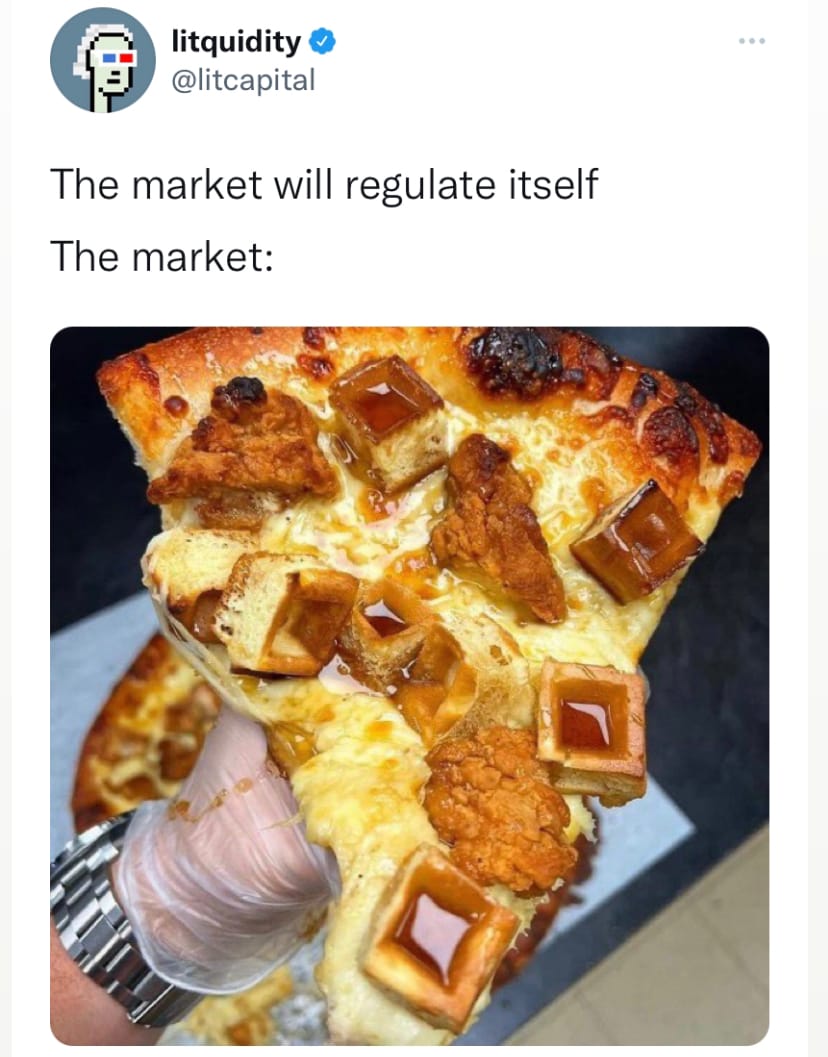Open litquidity's profile picture
The height and width of the screenshot is (1057, 828).
[103, 59]
